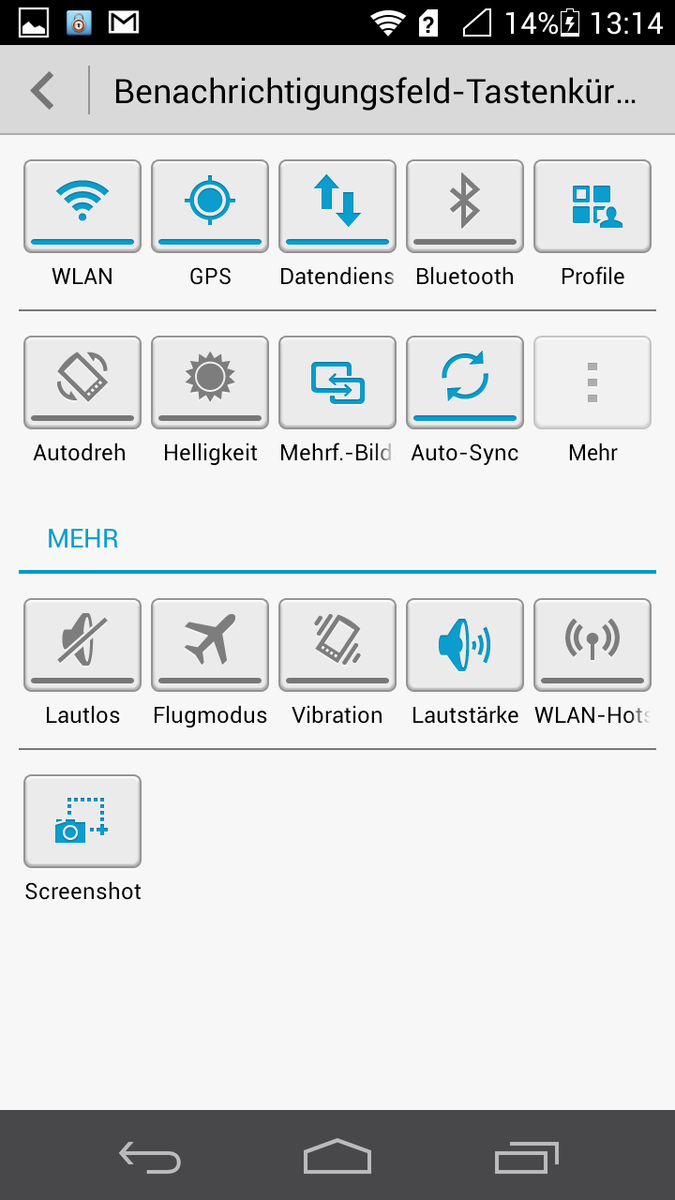Viewport: 675px width, 1200px height.
Task: Tap the Screenshot shortcut tile
Action: pos(82,821)
